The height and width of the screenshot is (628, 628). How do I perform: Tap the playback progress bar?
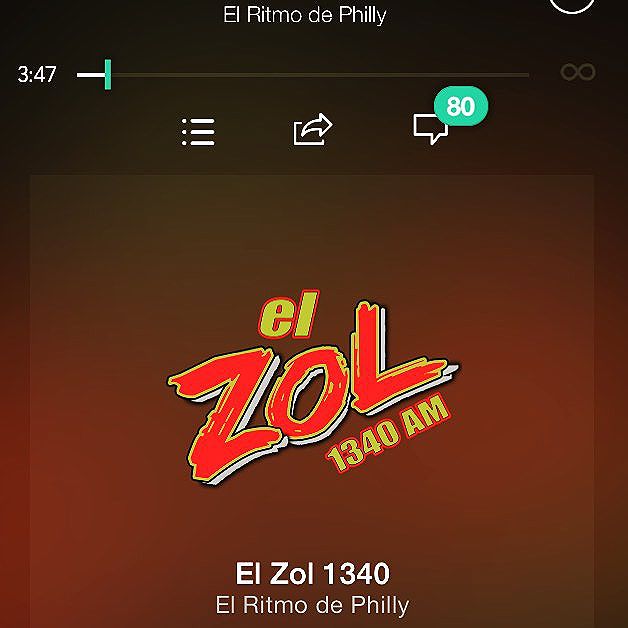pos(303,75)
